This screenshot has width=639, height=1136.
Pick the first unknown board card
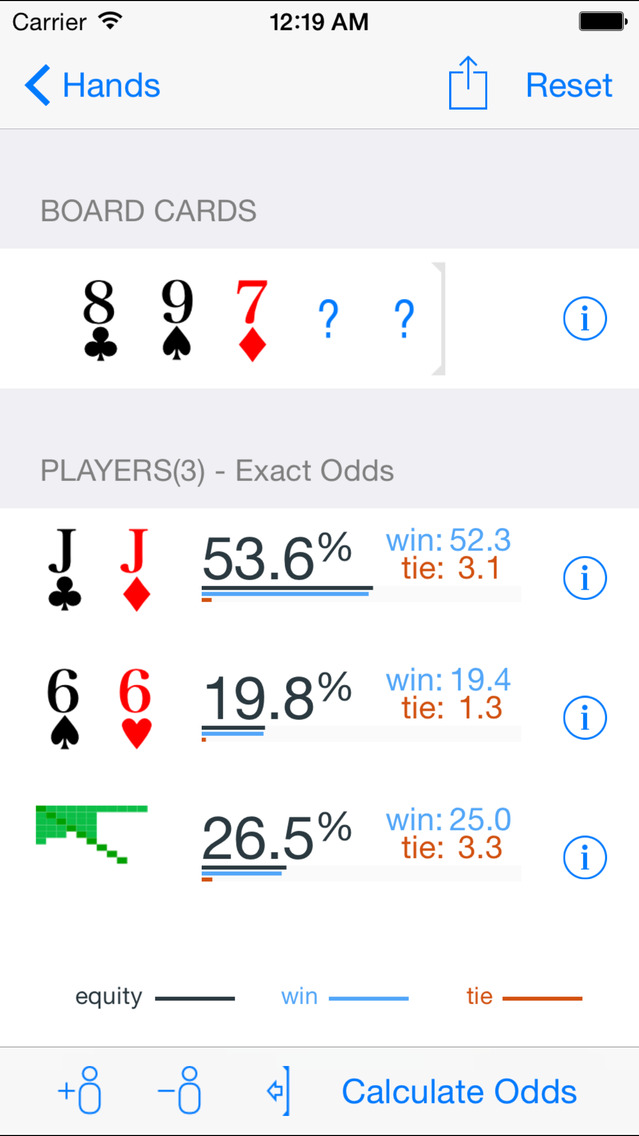click(328, 319)
